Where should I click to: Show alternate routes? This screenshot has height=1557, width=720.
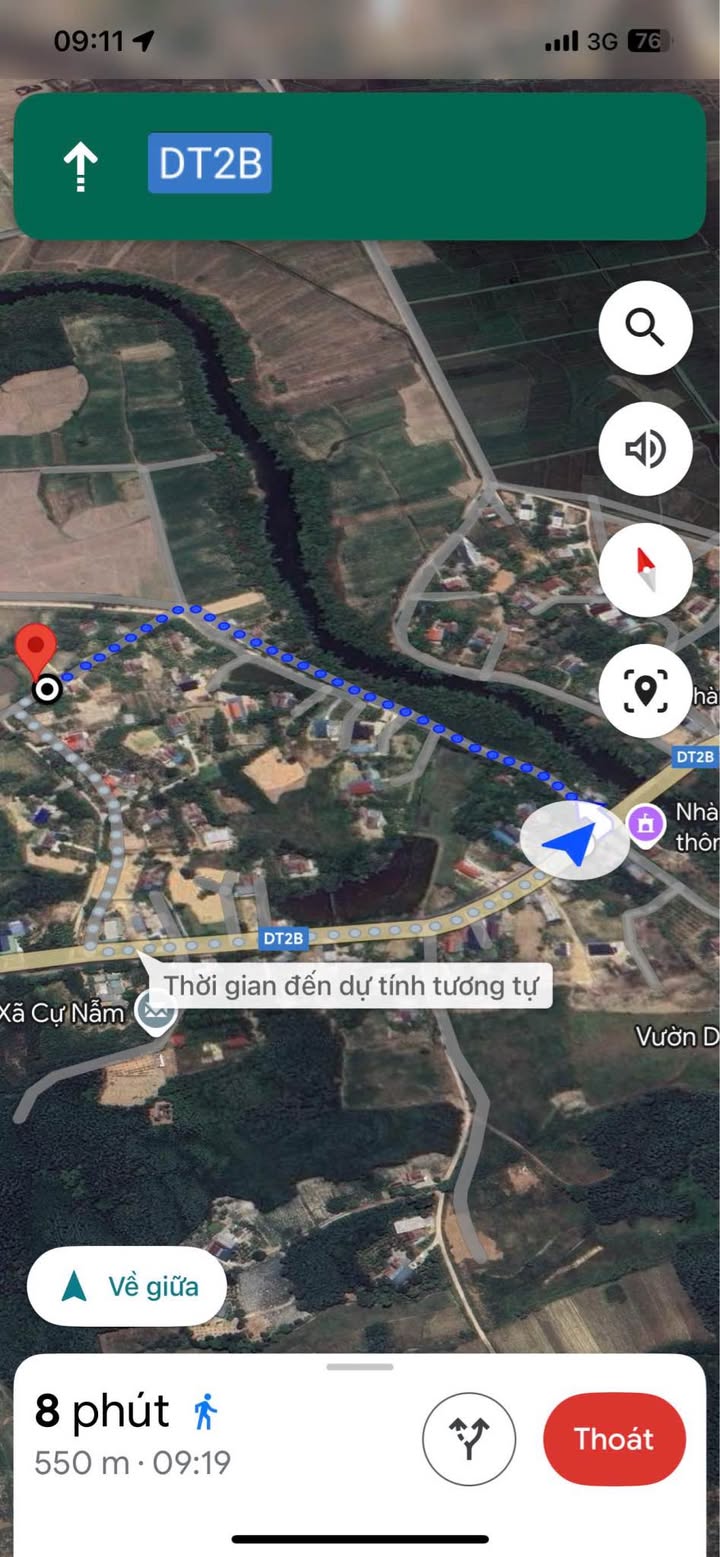pyautogui.click(x=469, y=1438)
